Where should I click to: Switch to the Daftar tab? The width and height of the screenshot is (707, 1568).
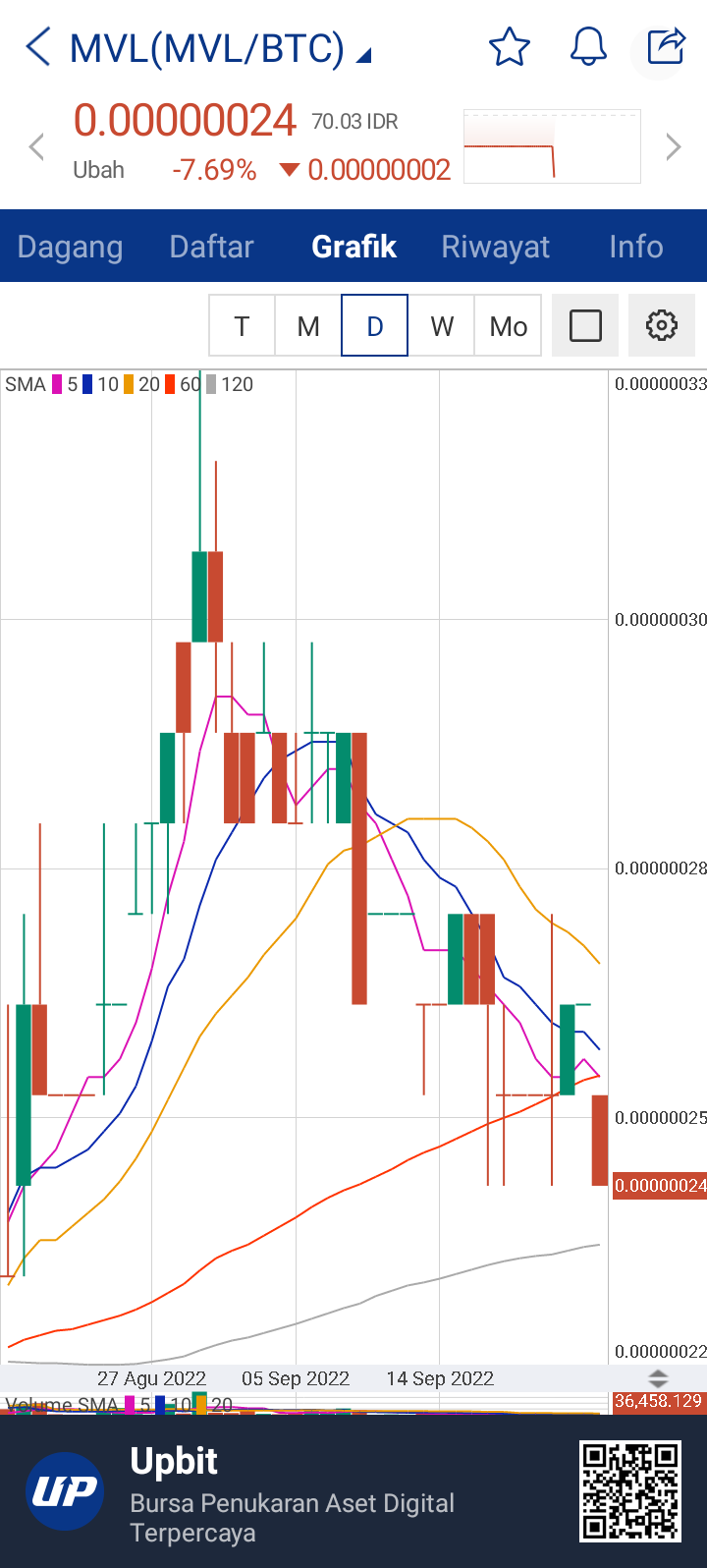point(211,247)
